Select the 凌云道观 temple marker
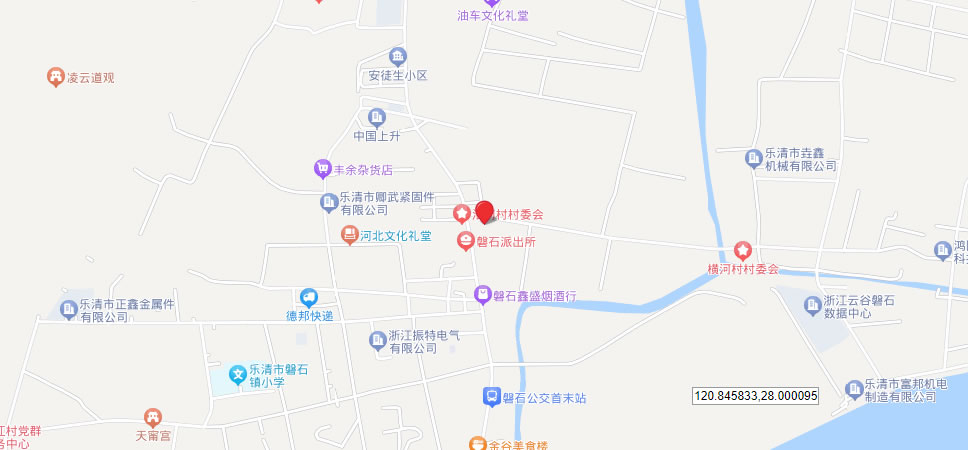The height and width of the screenshot is (450, 968). click(56, 76)
